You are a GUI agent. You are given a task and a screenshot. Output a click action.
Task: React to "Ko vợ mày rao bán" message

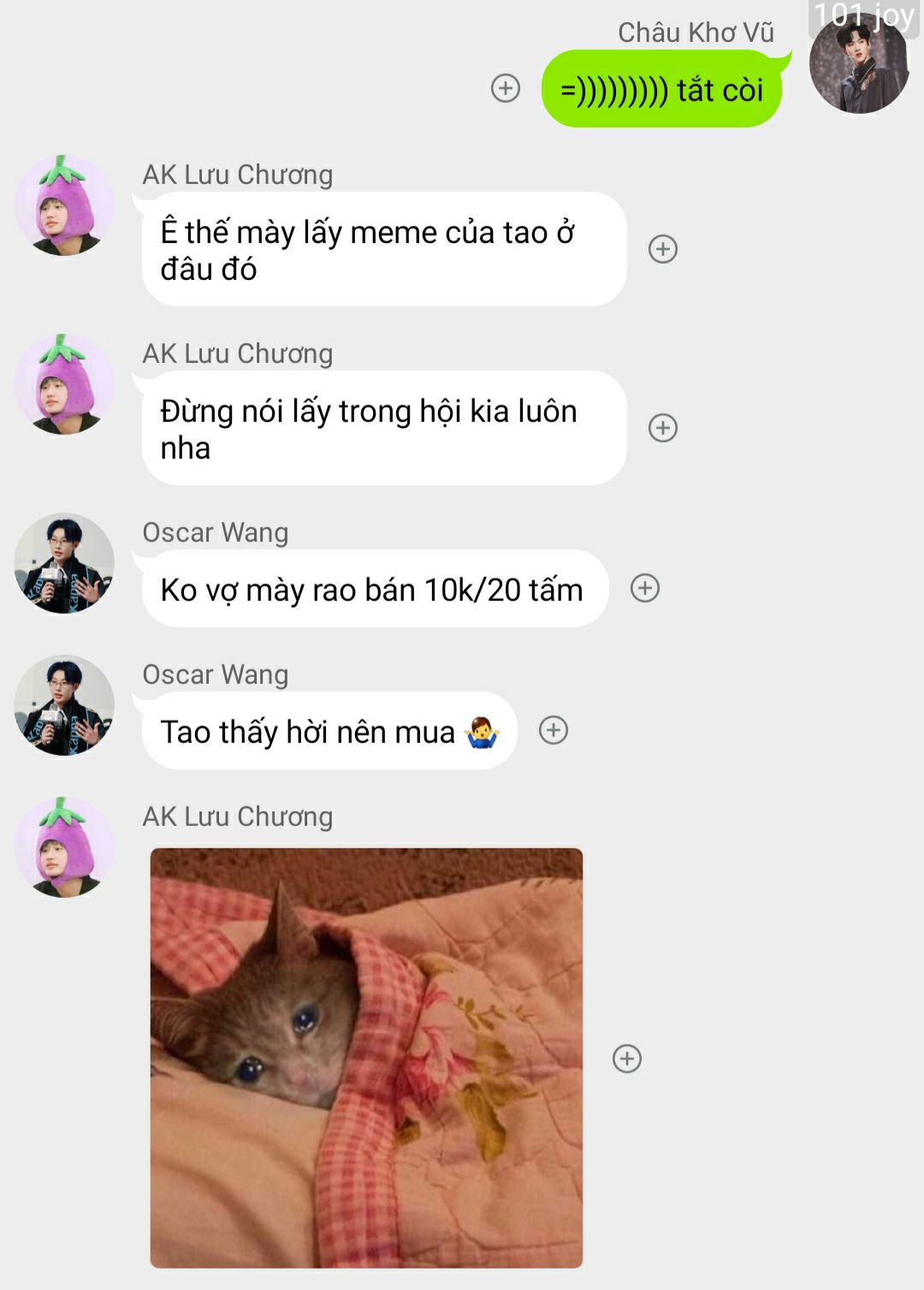click(x=645, y=588)
